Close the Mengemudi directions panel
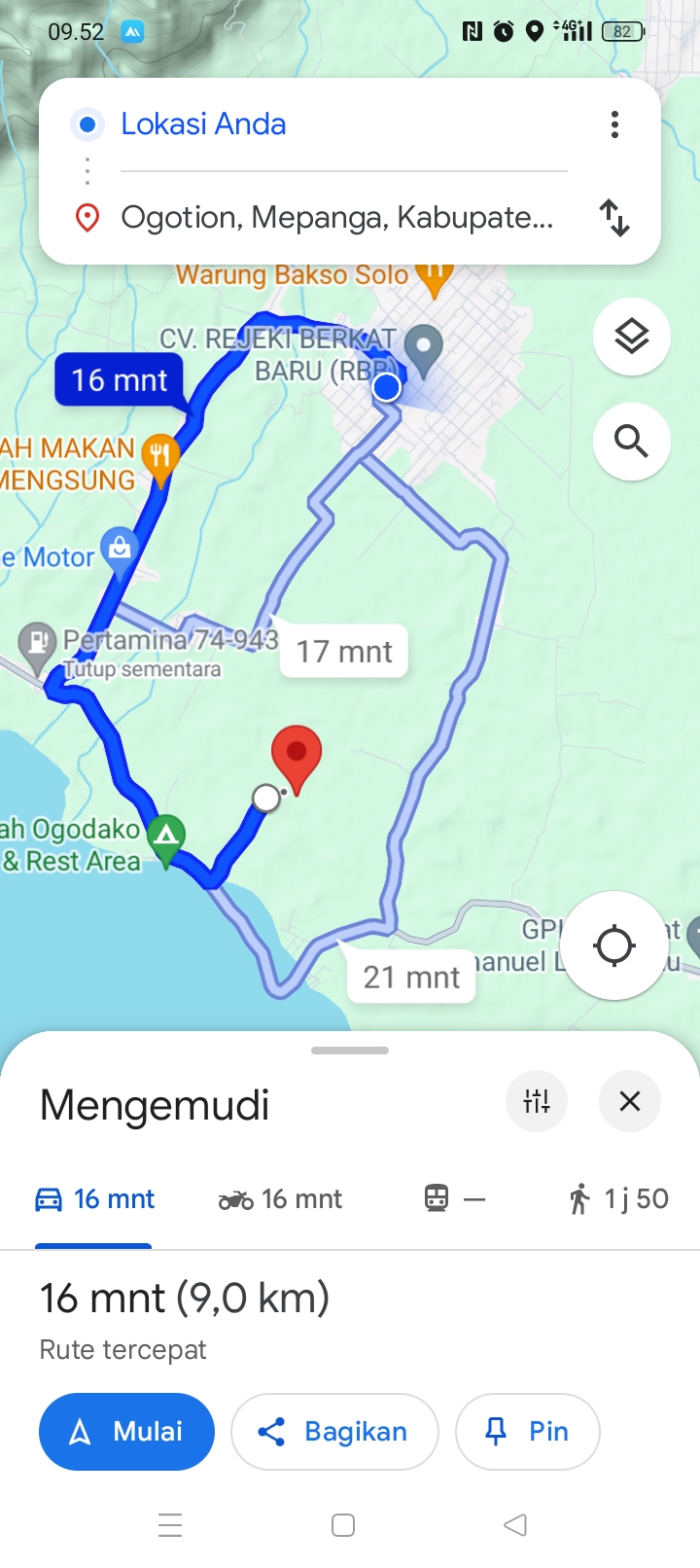 tap(630, 1101)
